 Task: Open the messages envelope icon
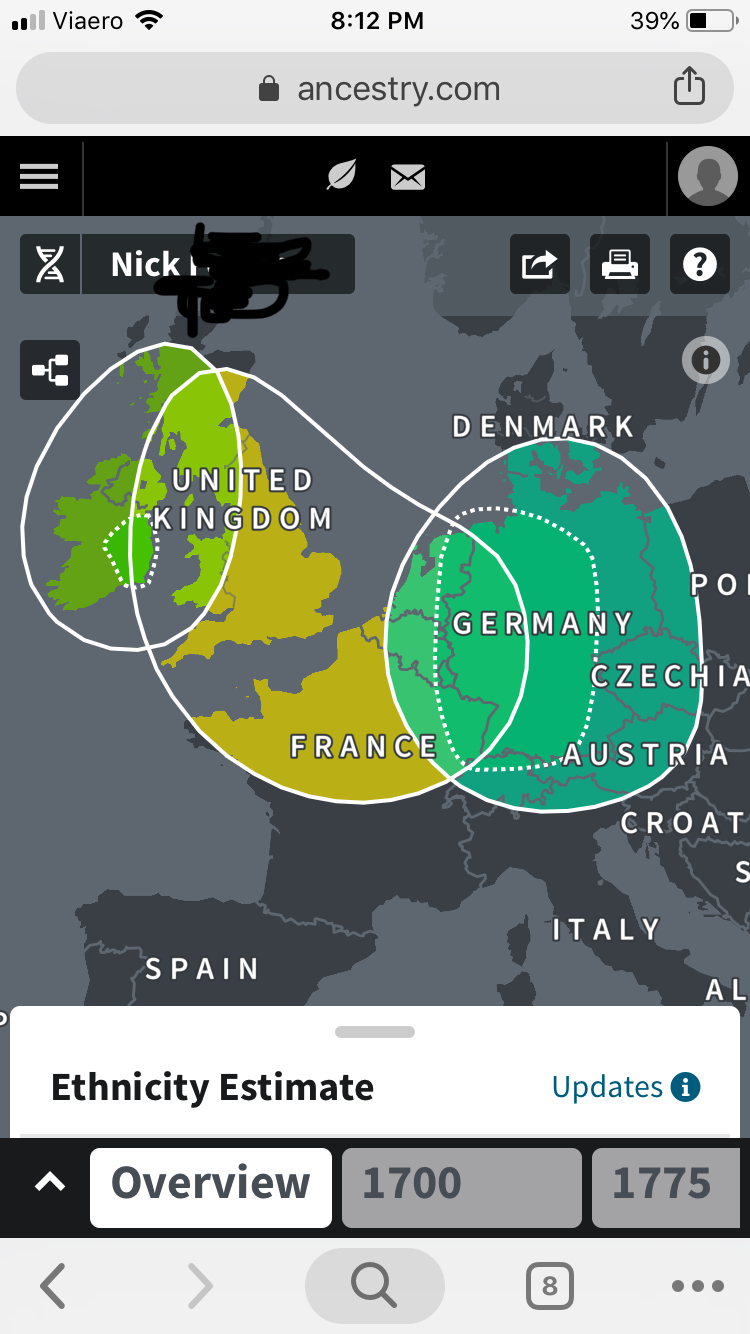tap(407, 177)
